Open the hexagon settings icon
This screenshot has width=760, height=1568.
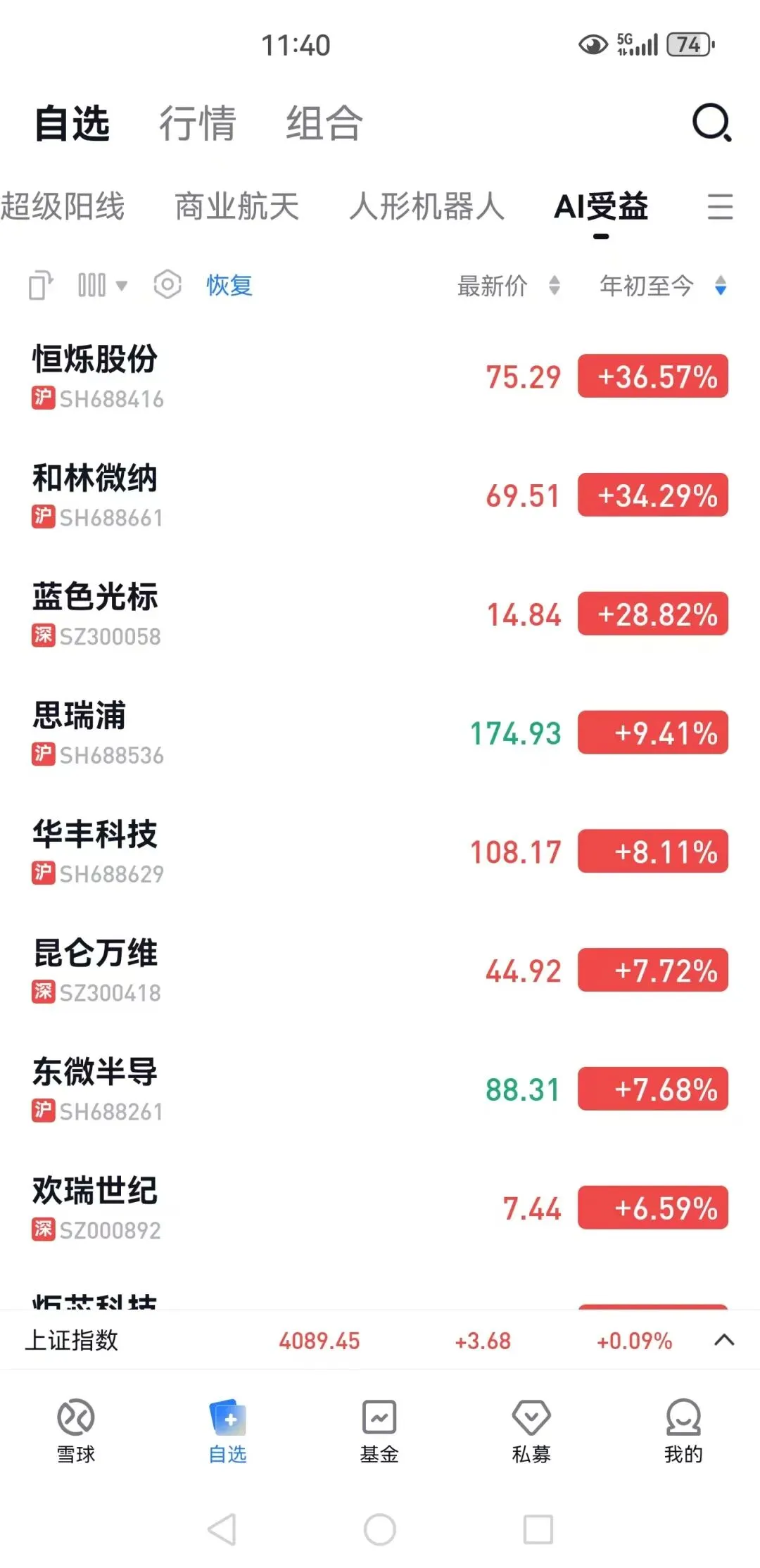pyautogui.click(x=167, y=285)
